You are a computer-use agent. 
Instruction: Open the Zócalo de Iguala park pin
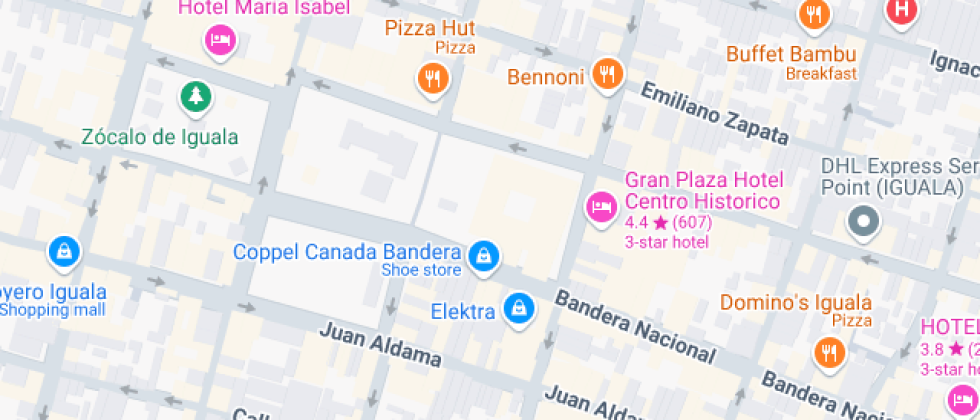tap(196, 97)
